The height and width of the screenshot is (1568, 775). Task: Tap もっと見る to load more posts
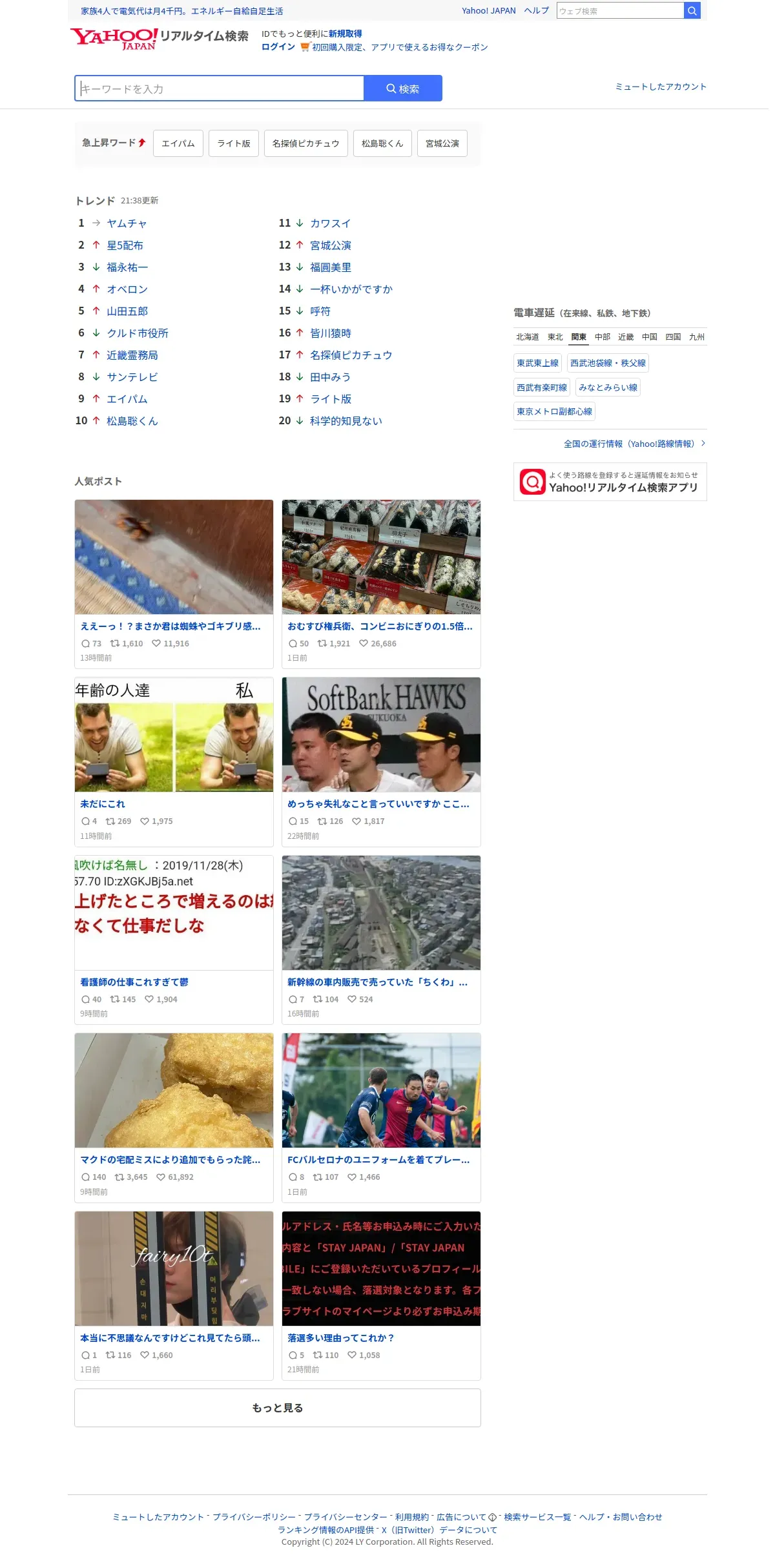coord(278,1408)
